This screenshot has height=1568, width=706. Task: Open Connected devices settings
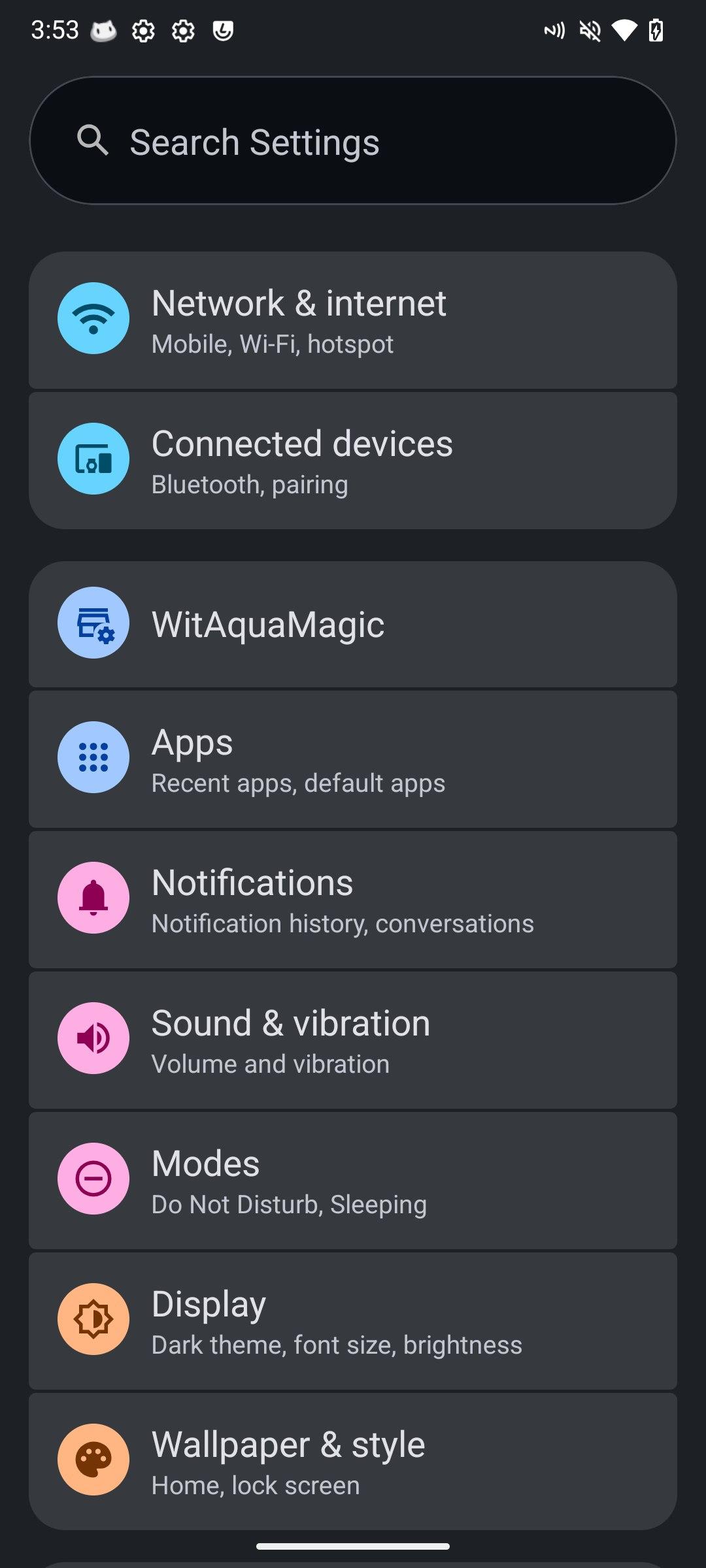(353, 461)
